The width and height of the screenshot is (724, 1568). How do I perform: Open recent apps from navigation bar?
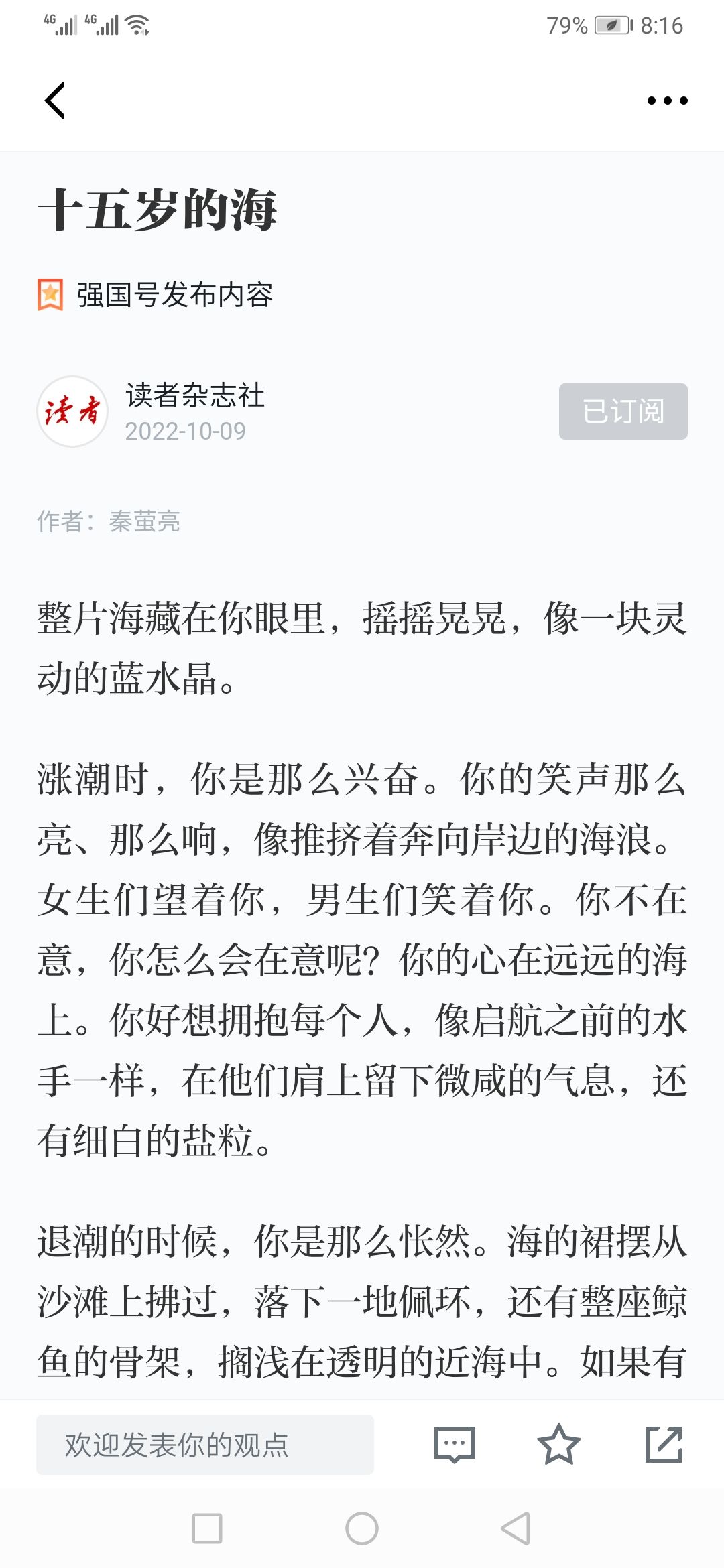pos(207,1528)
